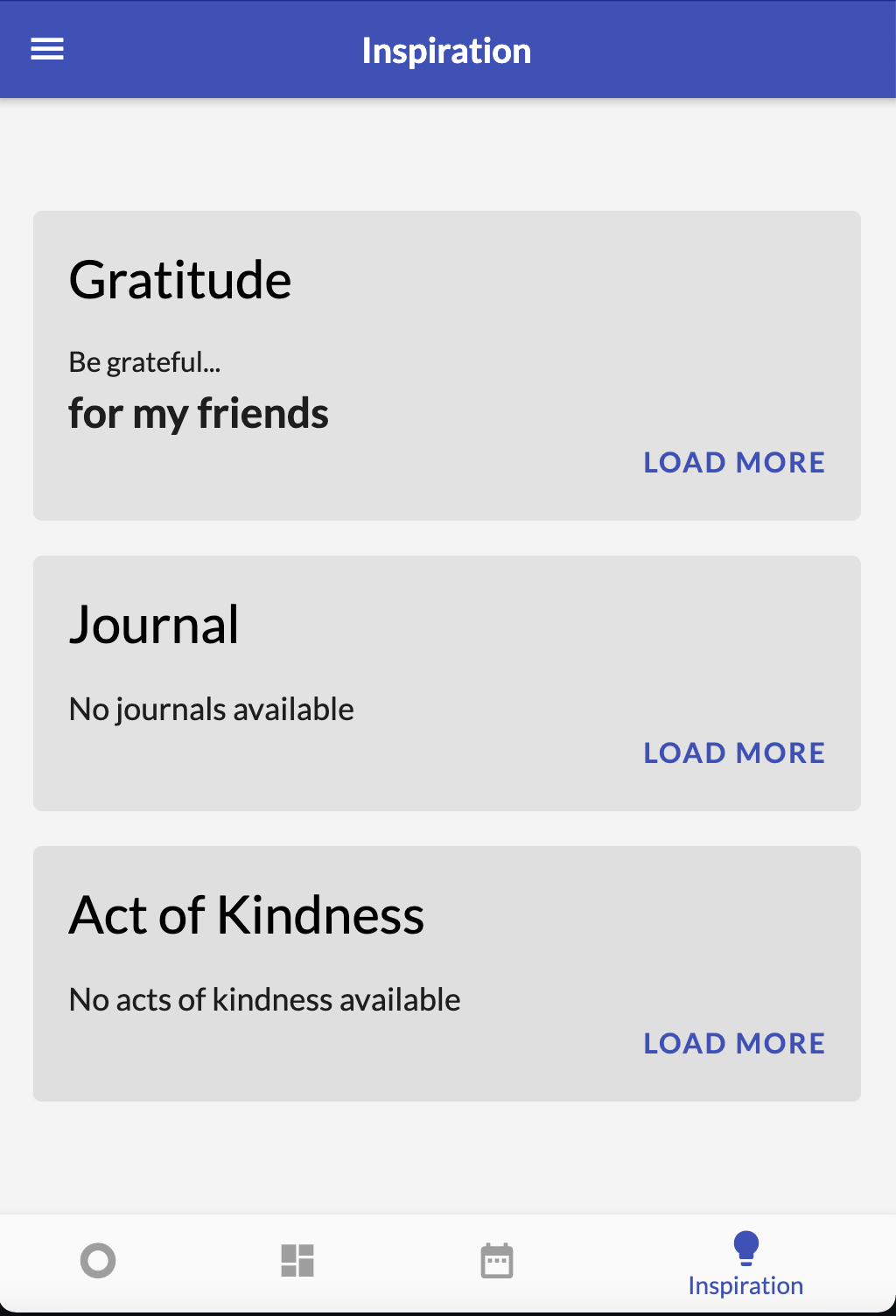Load more in Act of Kindness card
Viewport: 896px width, 1316px height.
[x=734, y=1044]
